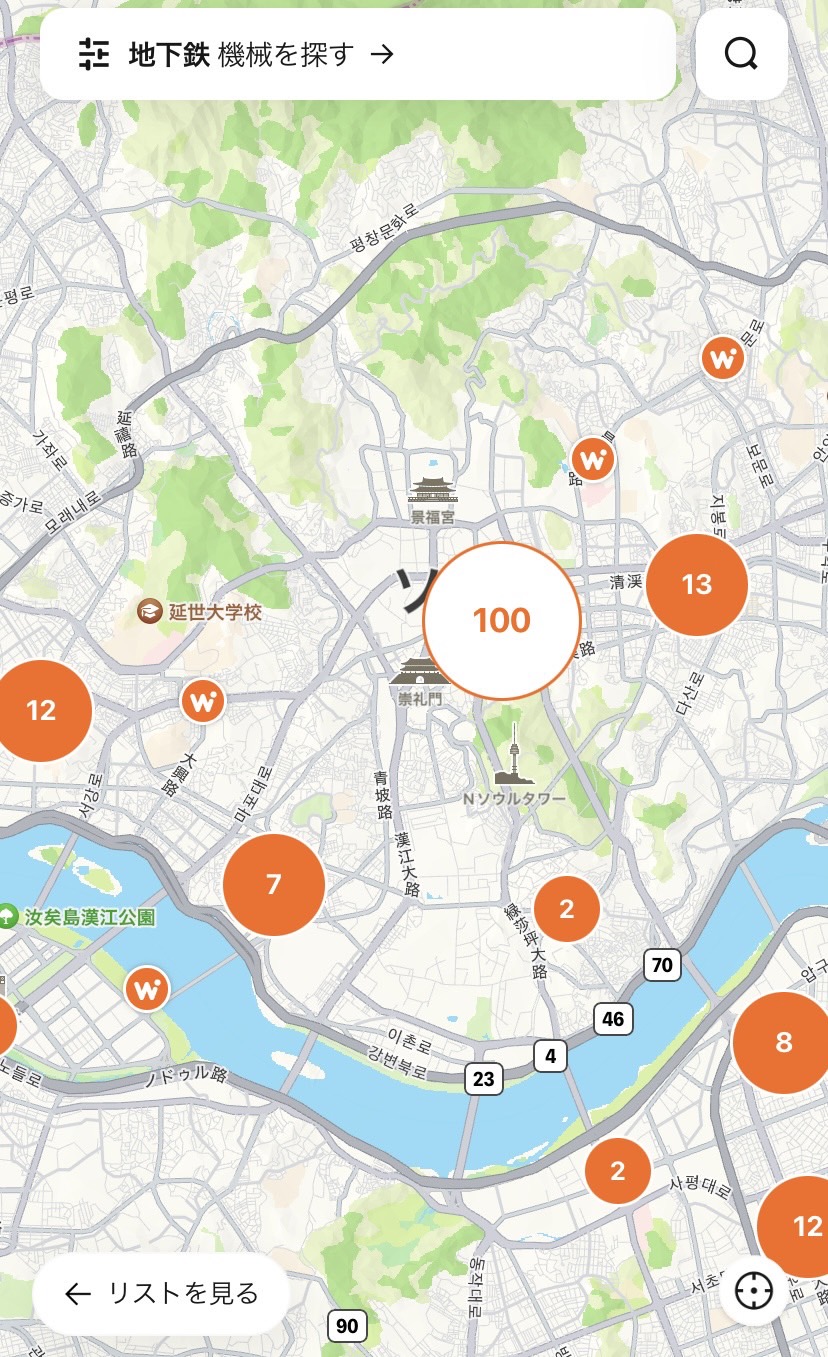Center map on my current location

click(754, 1291)
